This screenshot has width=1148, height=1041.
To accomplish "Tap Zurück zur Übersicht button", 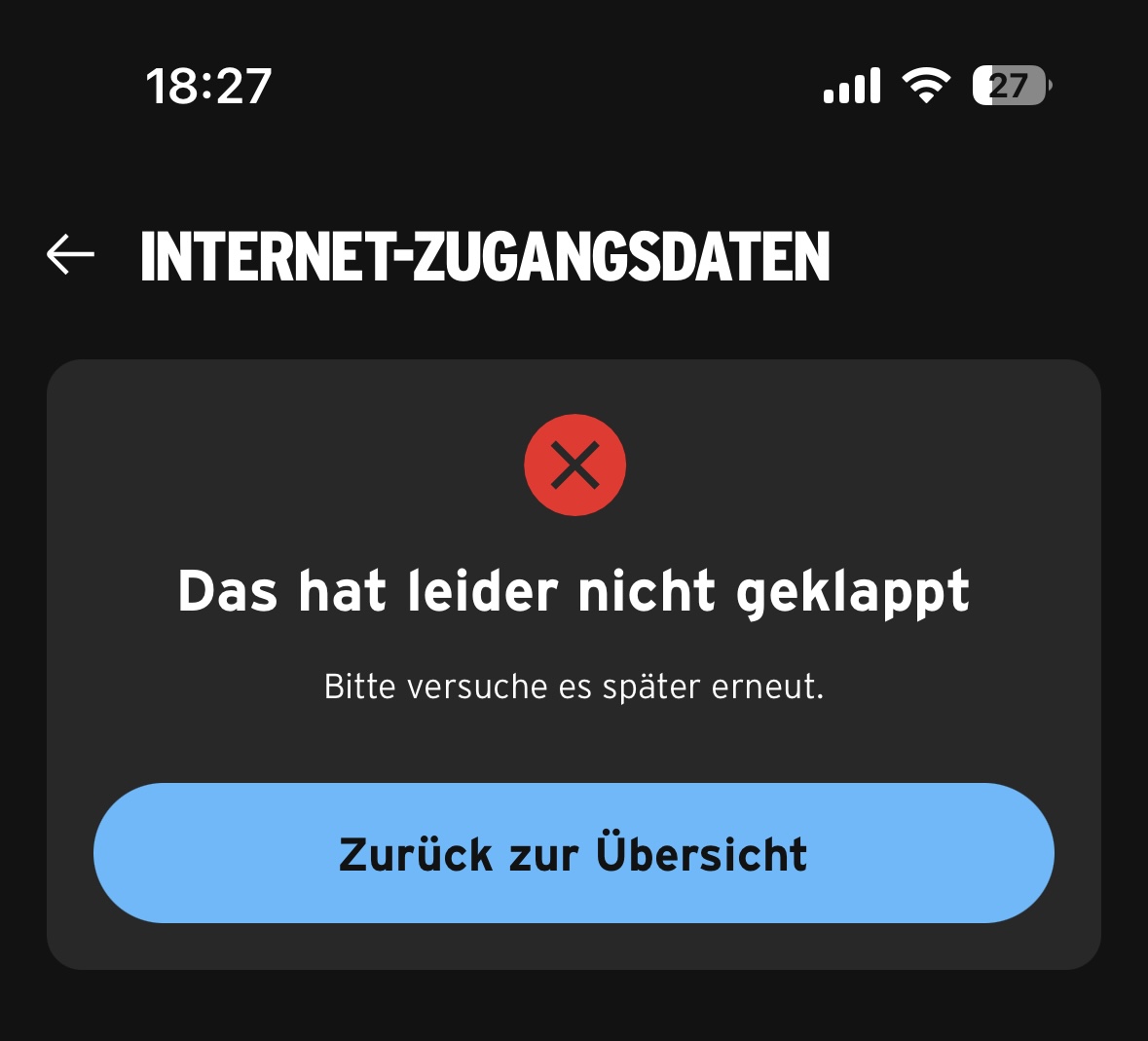I will (574, 853).
